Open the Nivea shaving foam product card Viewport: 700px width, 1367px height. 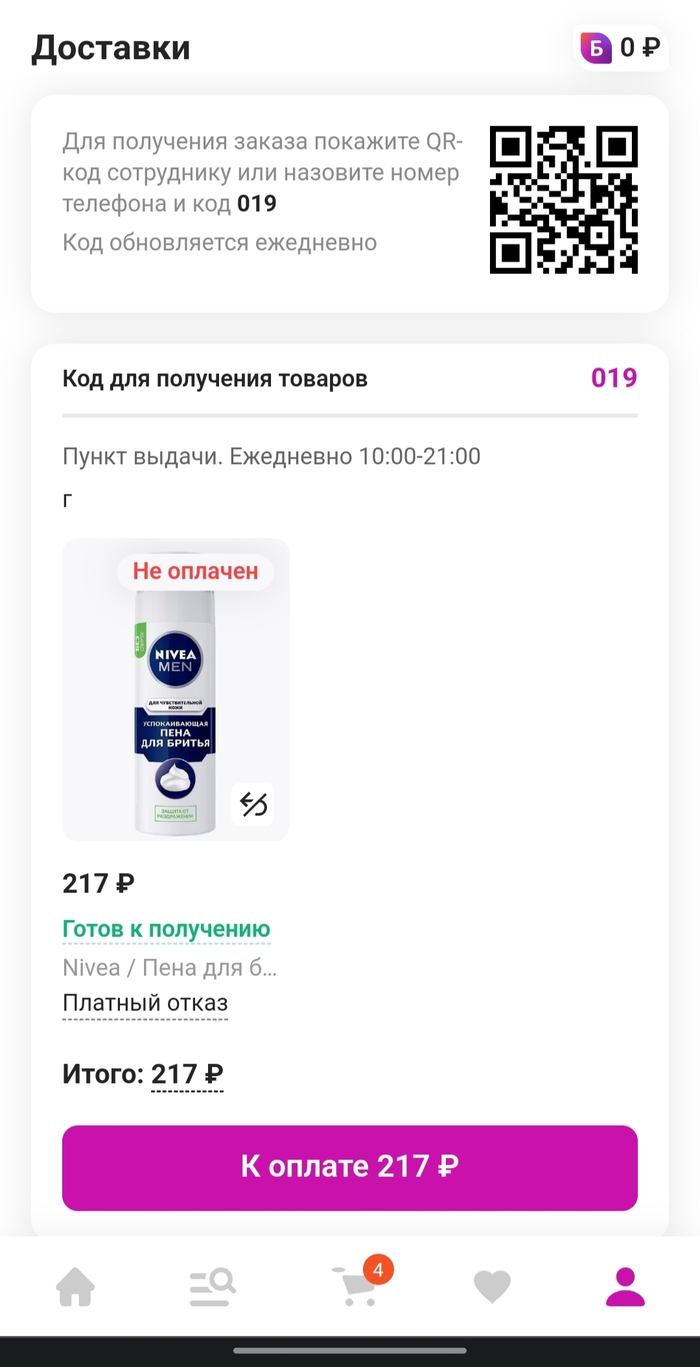175,690
